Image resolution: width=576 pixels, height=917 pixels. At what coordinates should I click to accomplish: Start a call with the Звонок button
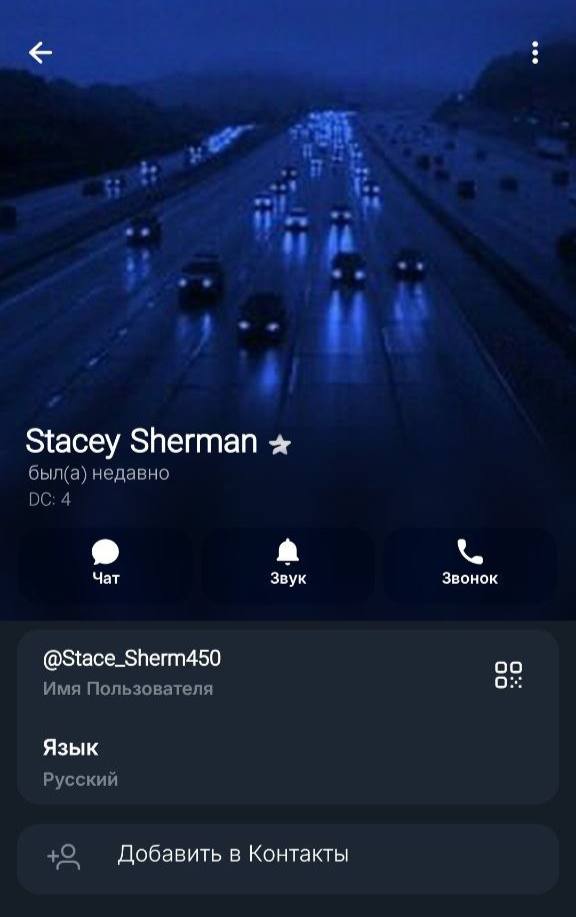tap(470, 565)
